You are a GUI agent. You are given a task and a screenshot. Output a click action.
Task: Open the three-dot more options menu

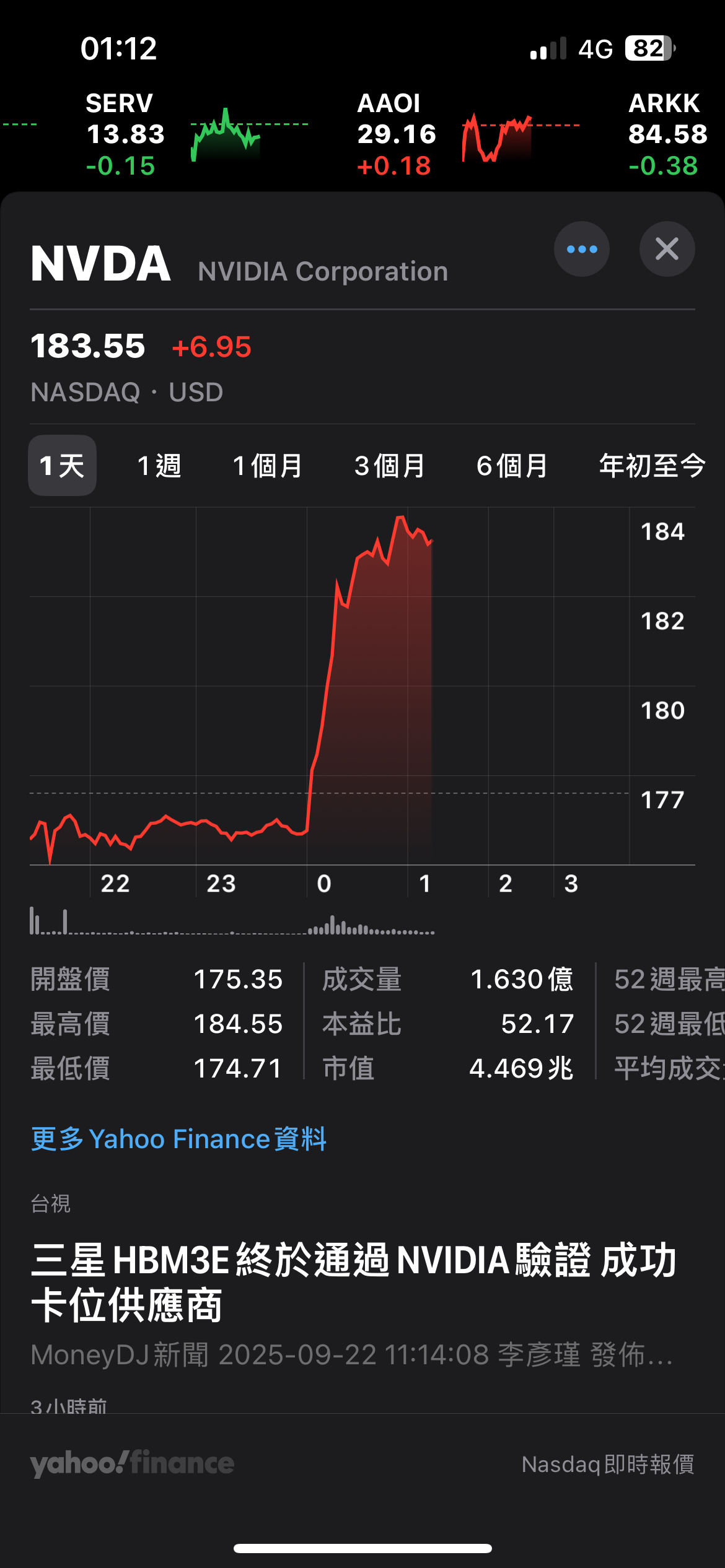click(581, 249)
